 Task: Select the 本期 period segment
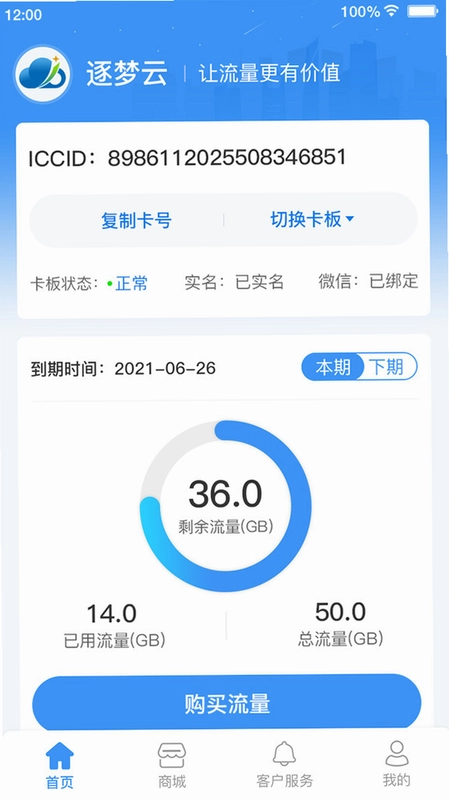tap(333, 367)
